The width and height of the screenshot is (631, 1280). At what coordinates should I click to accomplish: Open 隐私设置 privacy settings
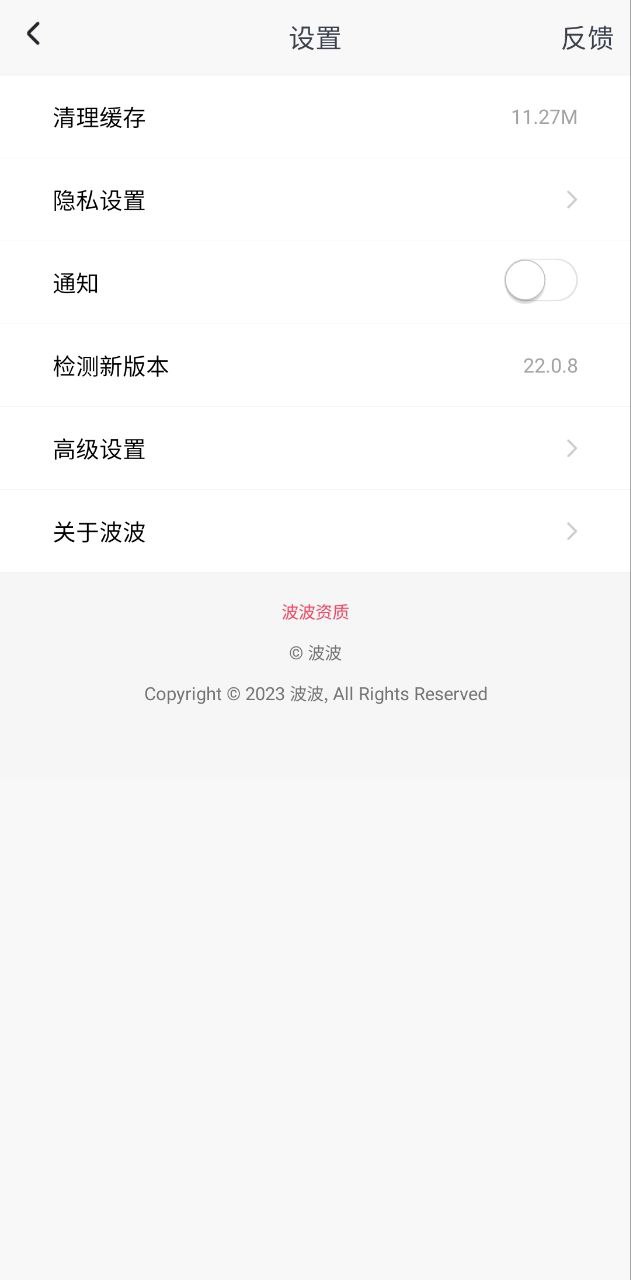(x=315, y=200)
